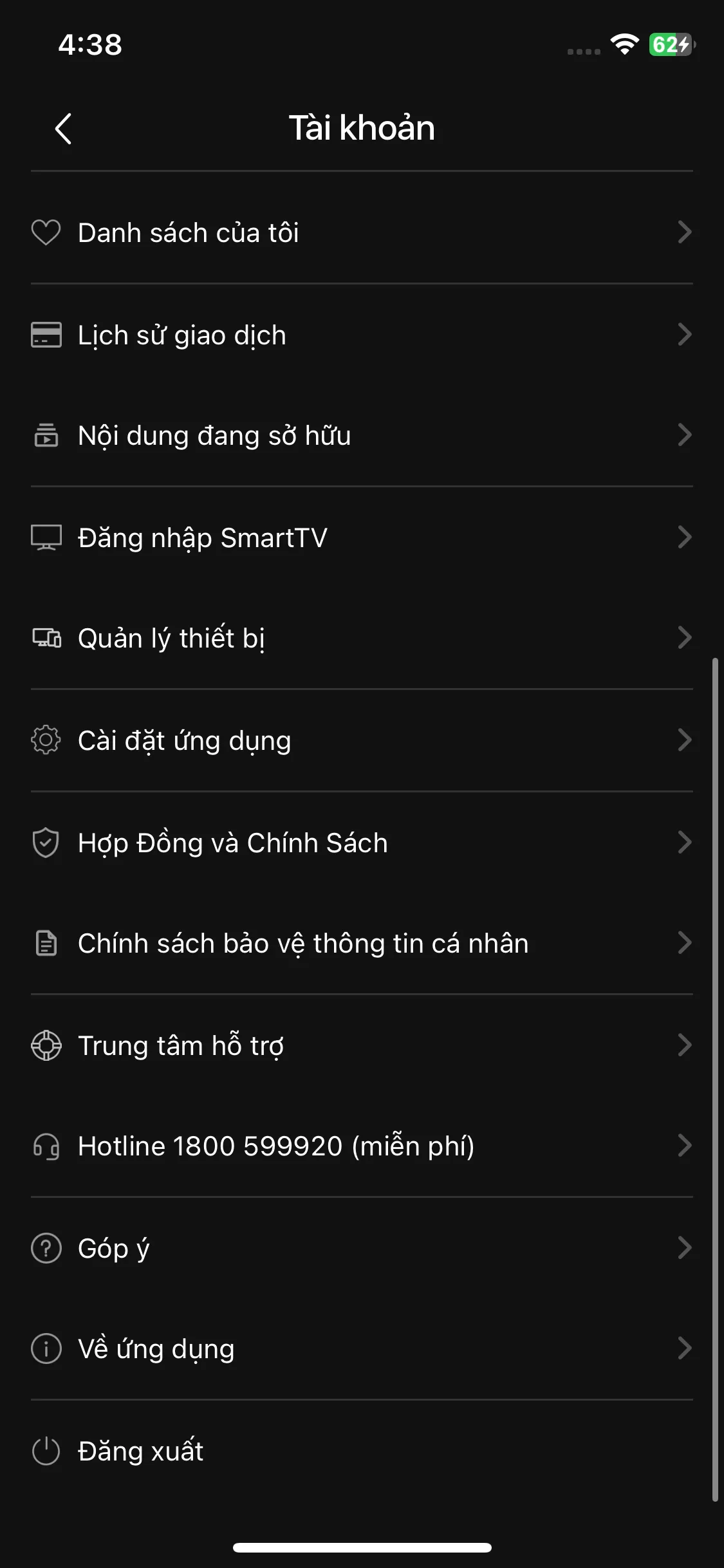Screen dimensions: 724x1568
Task: Tap the info icon beside Về ứng dụng
Action: pyautogui.click(x=46, y=1349)
